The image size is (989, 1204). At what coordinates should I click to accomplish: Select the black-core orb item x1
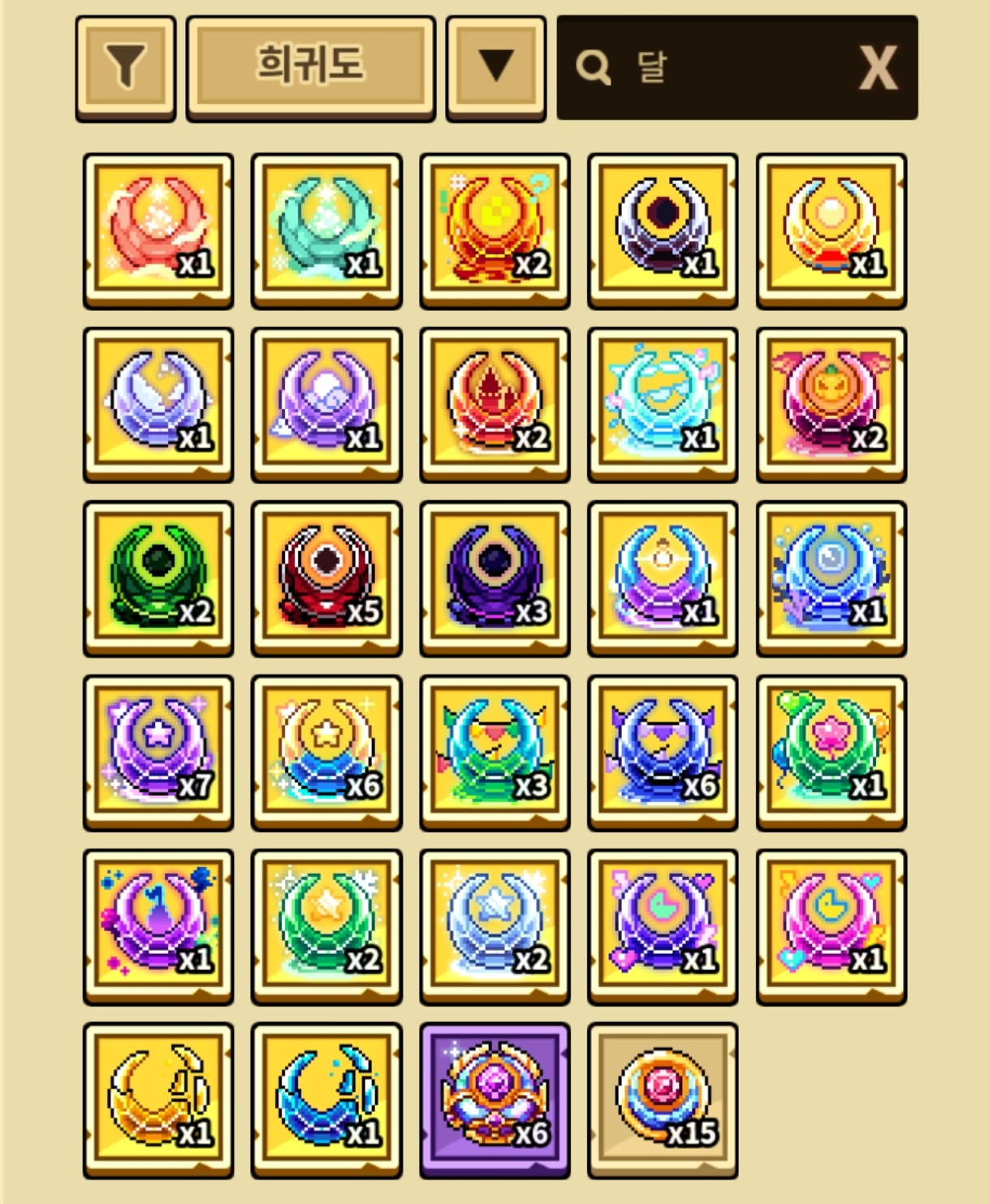point(663,230)
